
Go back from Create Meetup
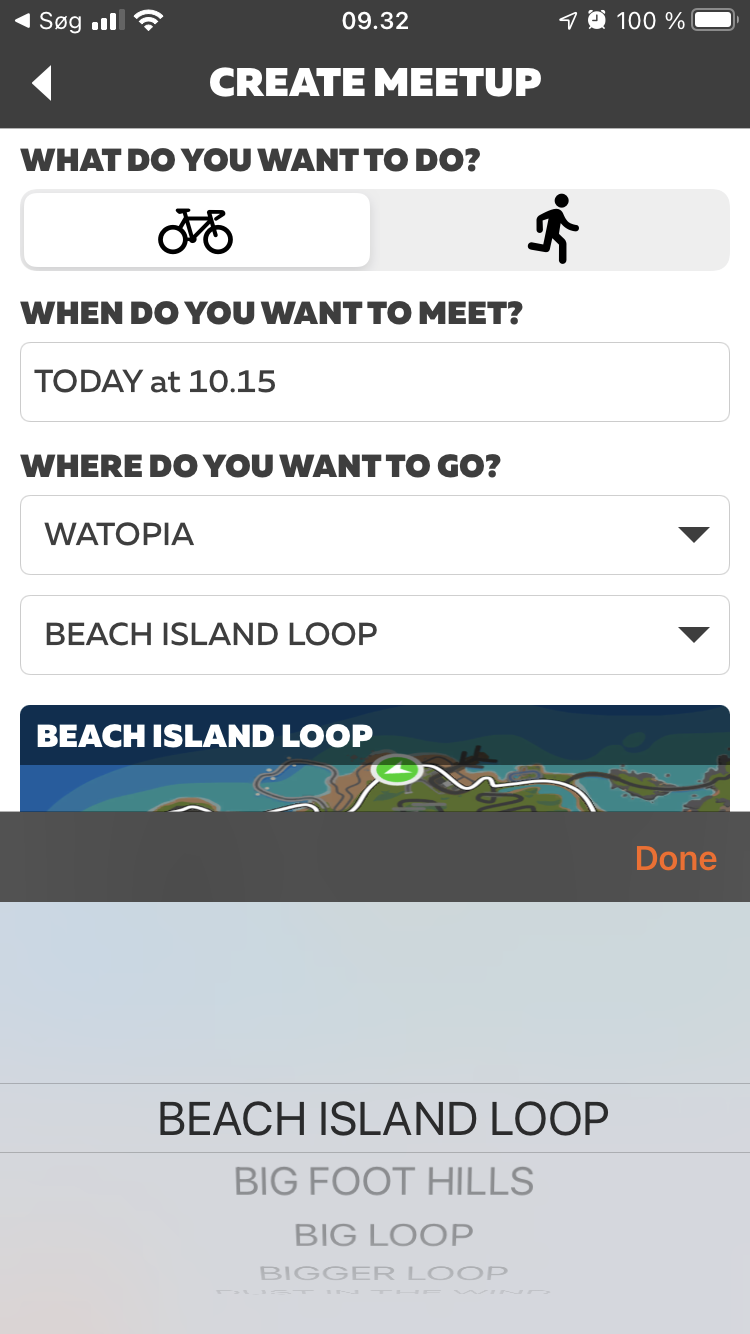coord(41,83)
